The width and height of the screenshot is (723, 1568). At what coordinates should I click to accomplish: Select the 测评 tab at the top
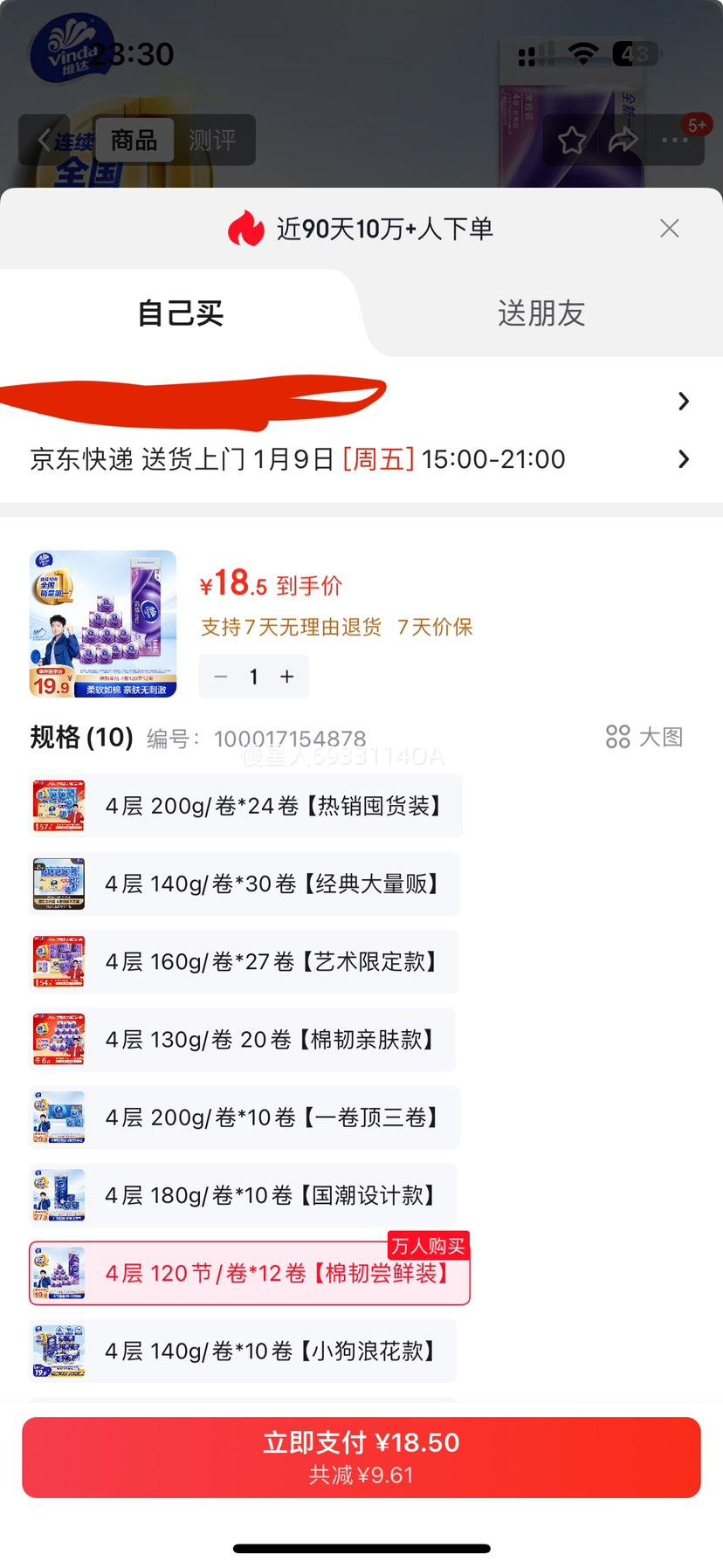point(212,140)
